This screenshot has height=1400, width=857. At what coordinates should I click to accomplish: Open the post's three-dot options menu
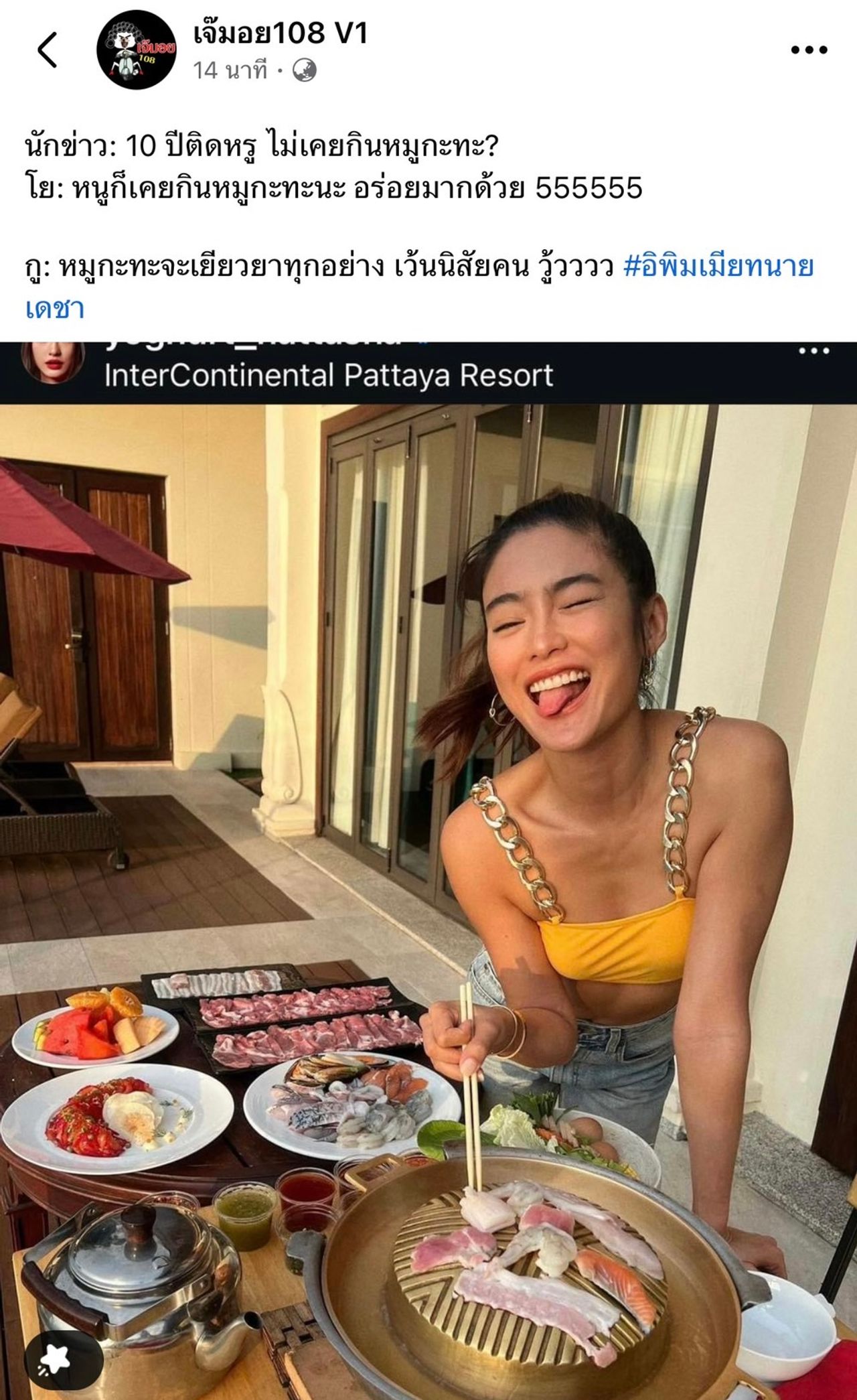coord(809,50)
